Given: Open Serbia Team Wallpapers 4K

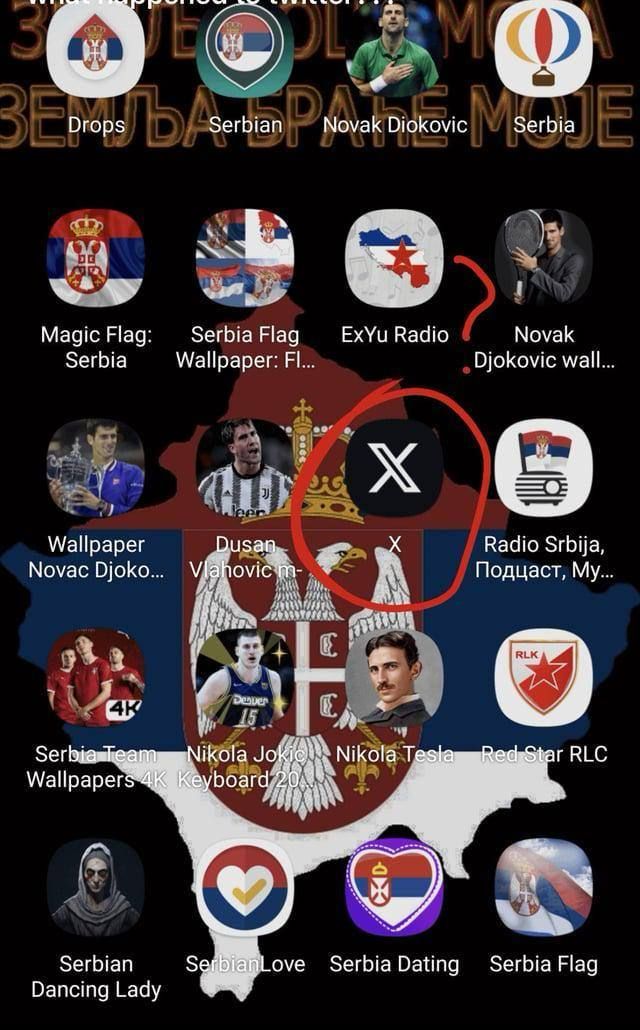Looking at the screenshot, I should tap(96, 678).
